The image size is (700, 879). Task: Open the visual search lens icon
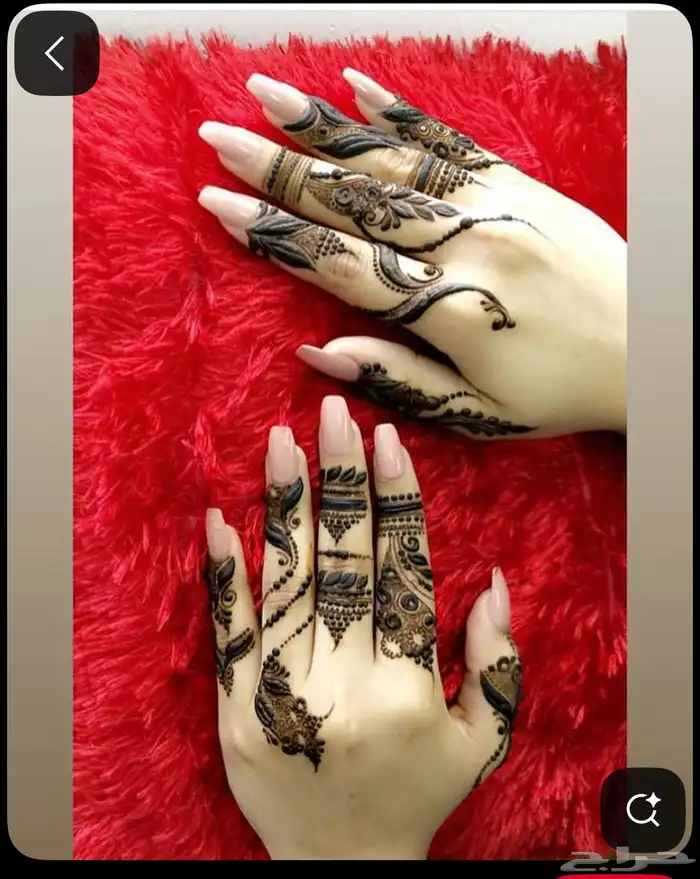pos(642,809)
